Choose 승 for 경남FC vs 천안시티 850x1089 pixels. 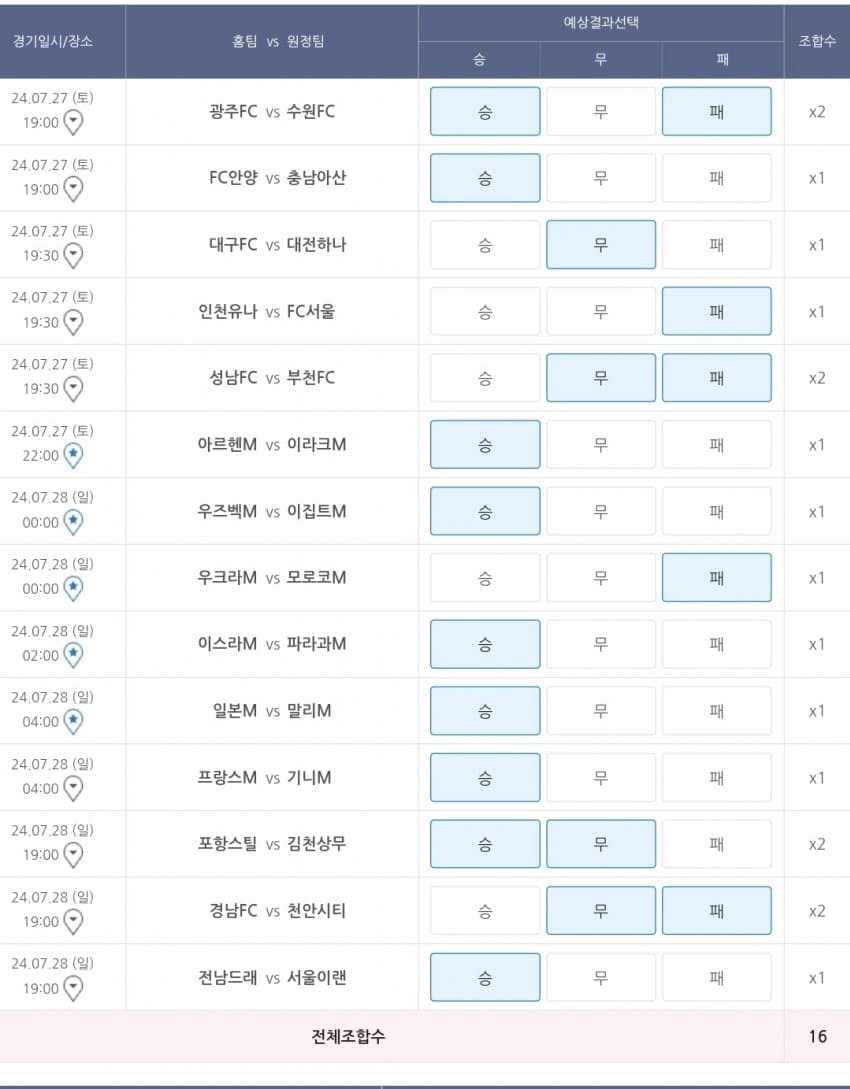tap(485, 911)
